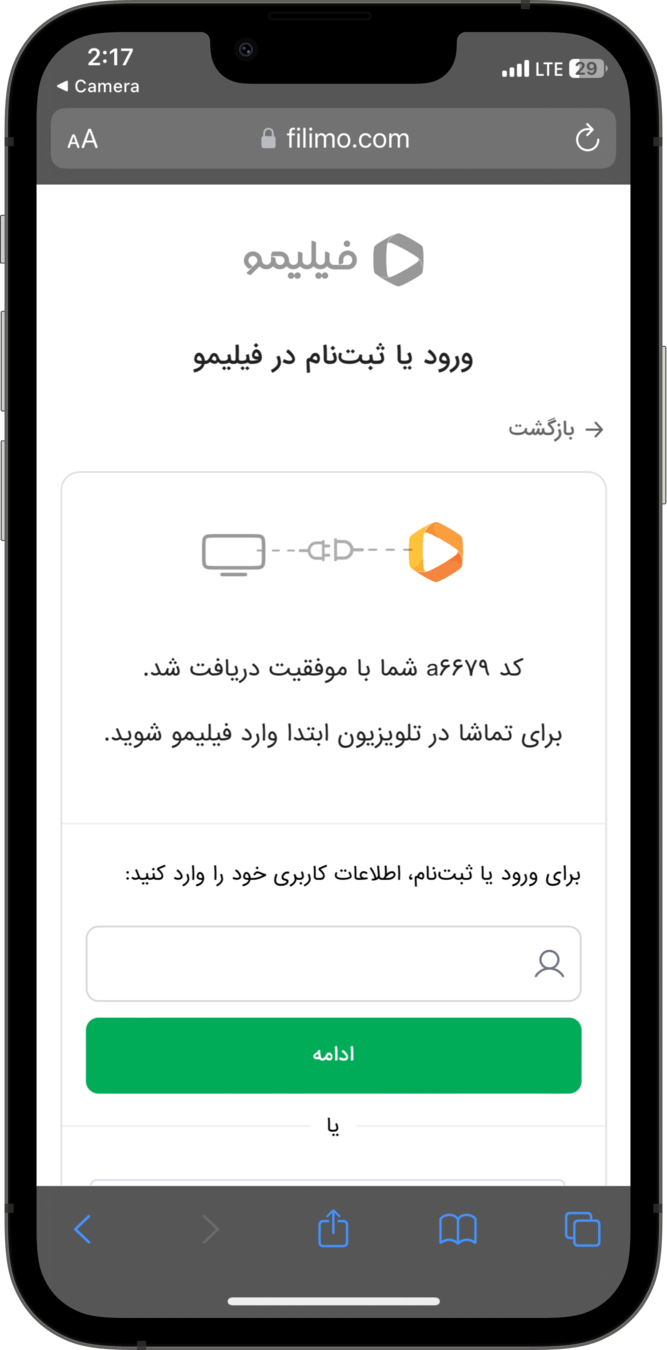The height and width of the screenshot is (1350, 667).
Task: Tap the بازگشت back link
Action: coord(556,429)
